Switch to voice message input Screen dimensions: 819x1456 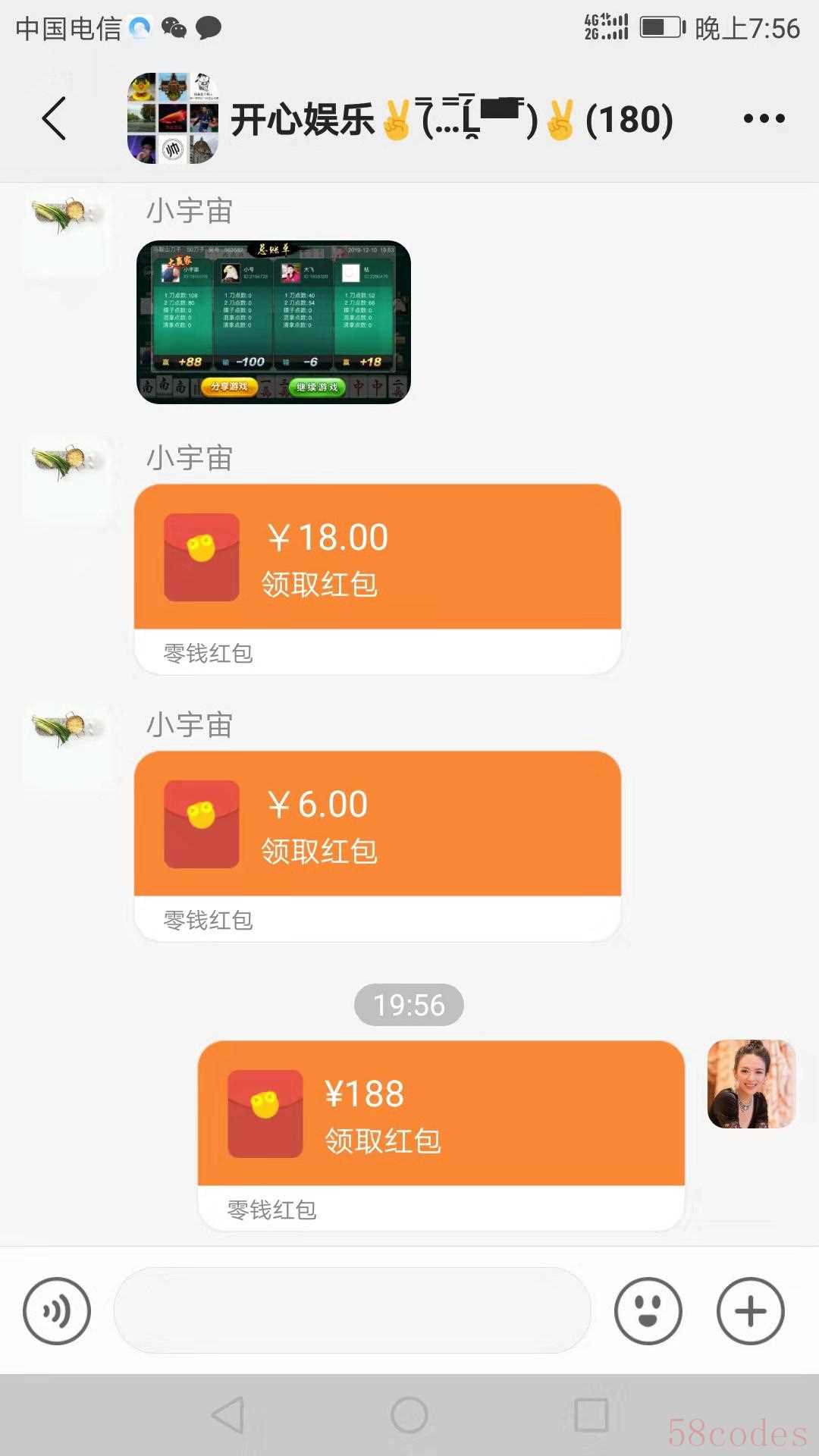pos(57,1311)
